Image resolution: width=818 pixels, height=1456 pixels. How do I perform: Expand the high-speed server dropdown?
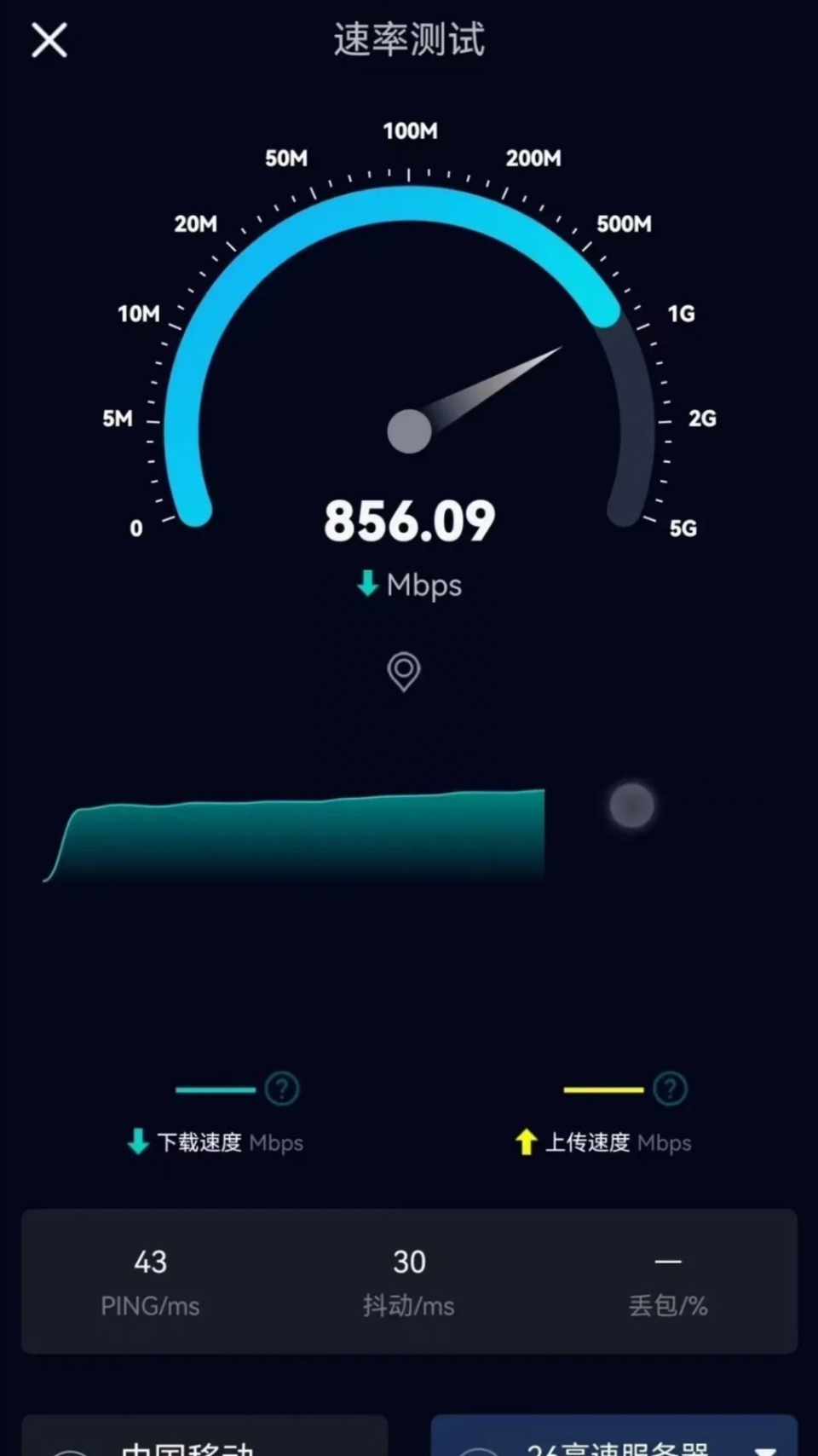764,1447
